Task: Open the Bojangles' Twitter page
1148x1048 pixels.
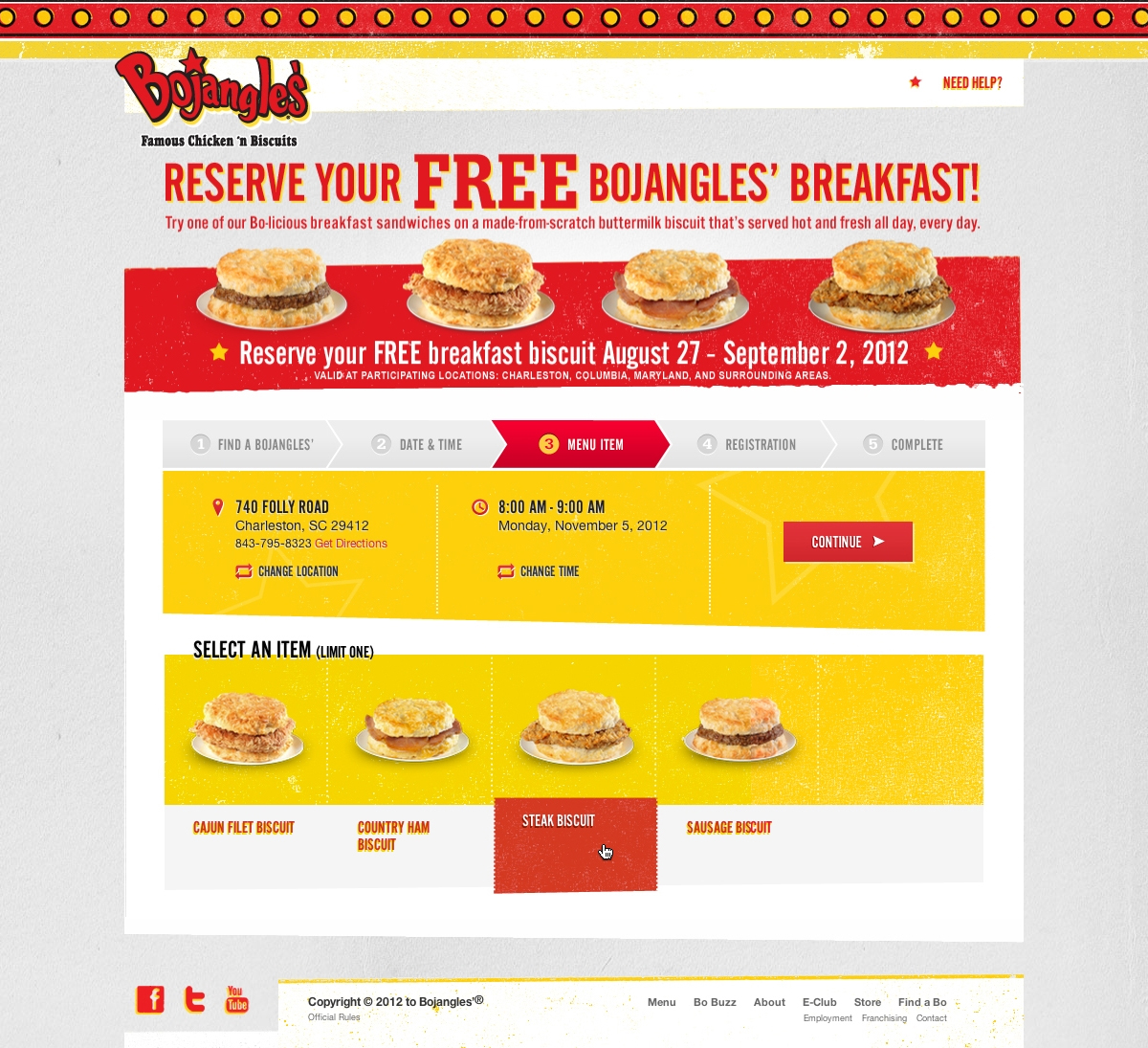Action: click(x=194, y=999)
